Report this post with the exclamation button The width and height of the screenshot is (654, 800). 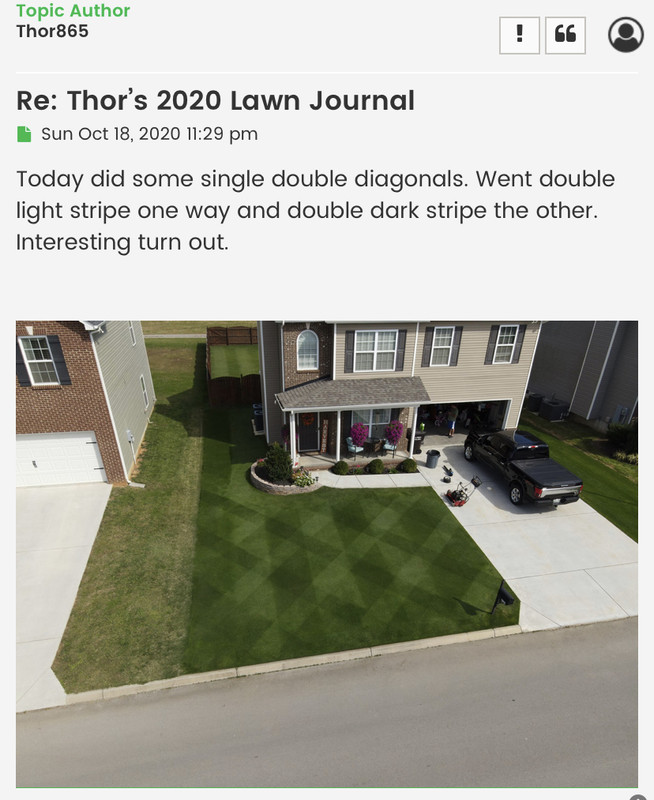coord(519,35)
